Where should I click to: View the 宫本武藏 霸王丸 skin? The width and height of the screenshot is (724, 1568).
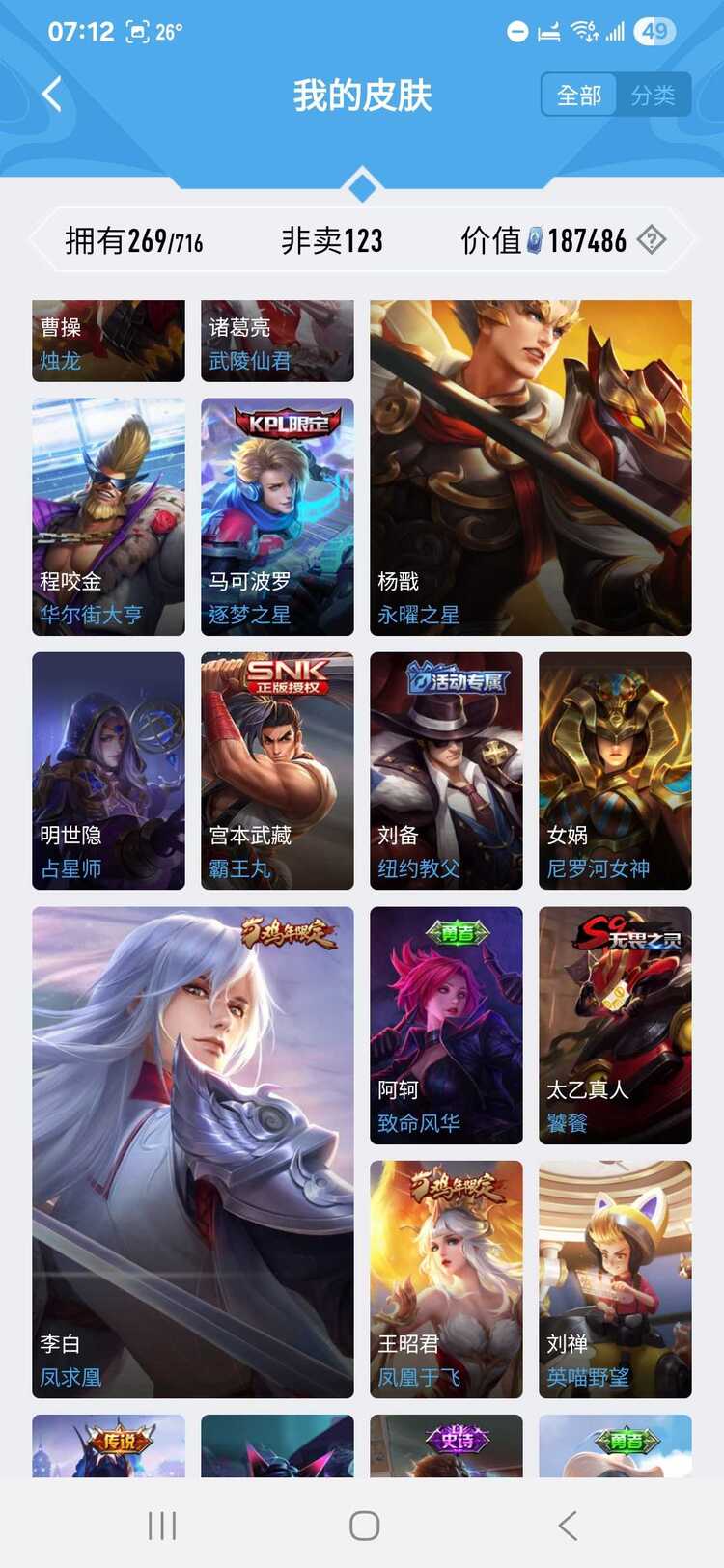point(277,770)
